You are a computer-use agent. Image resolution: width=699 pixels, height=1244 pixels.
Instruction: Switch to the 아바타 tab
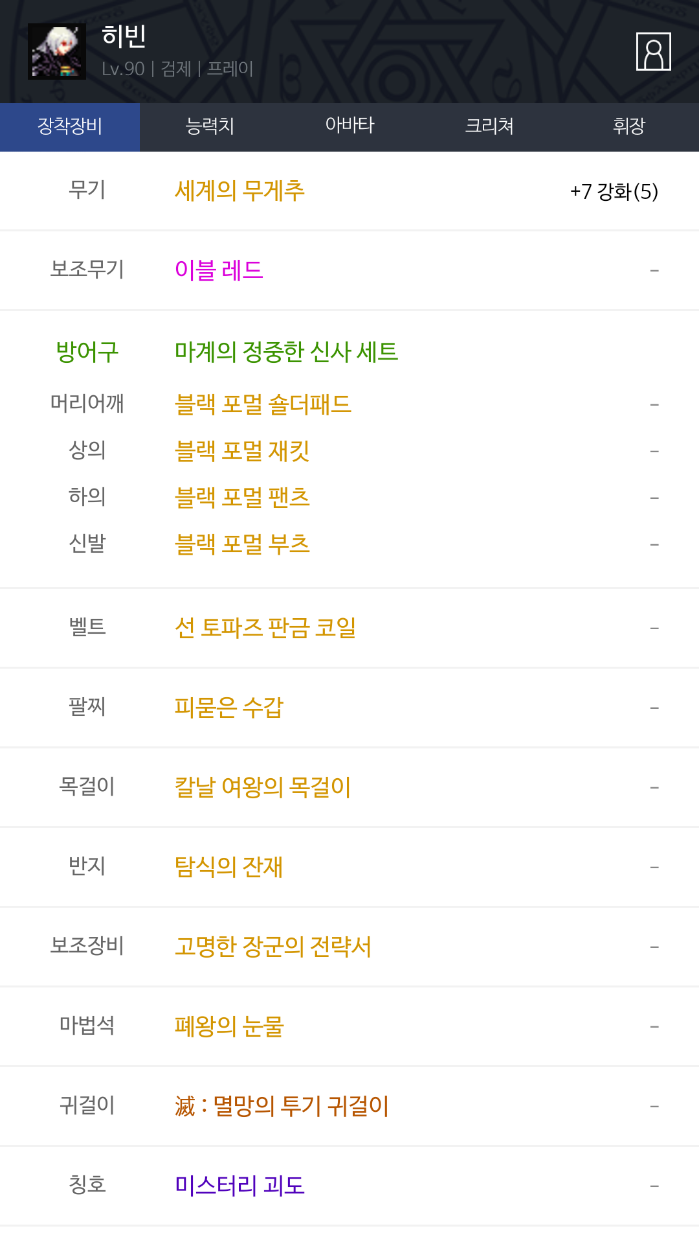349,126
